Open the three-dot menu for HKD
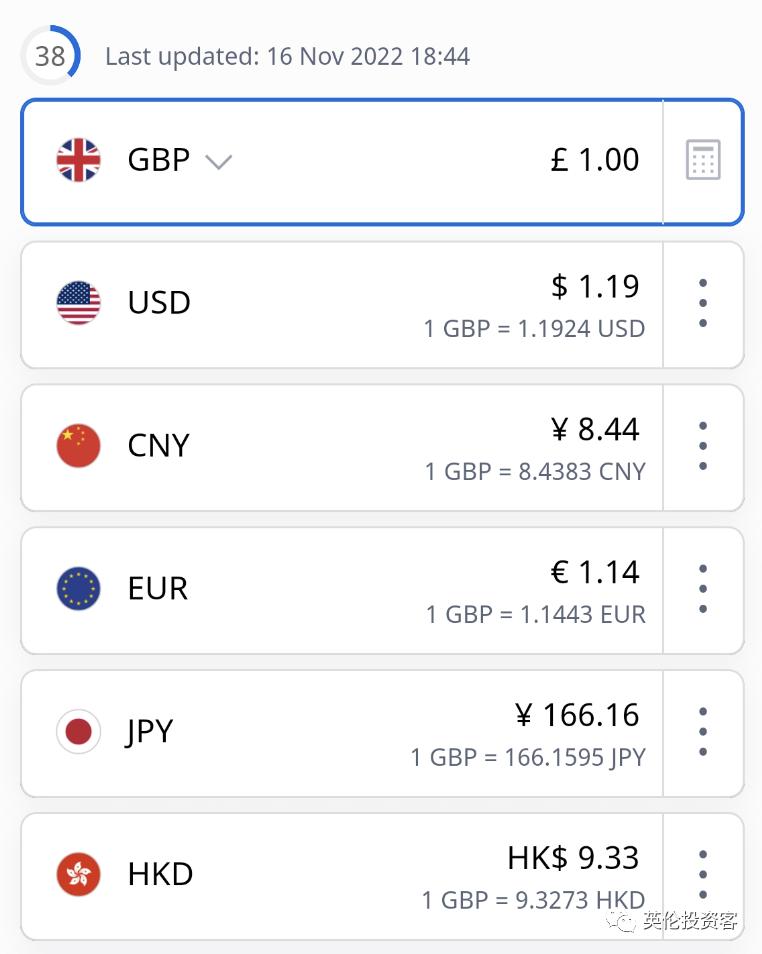The height and width of the screenshot is (954, 762). tap(703, 873)
